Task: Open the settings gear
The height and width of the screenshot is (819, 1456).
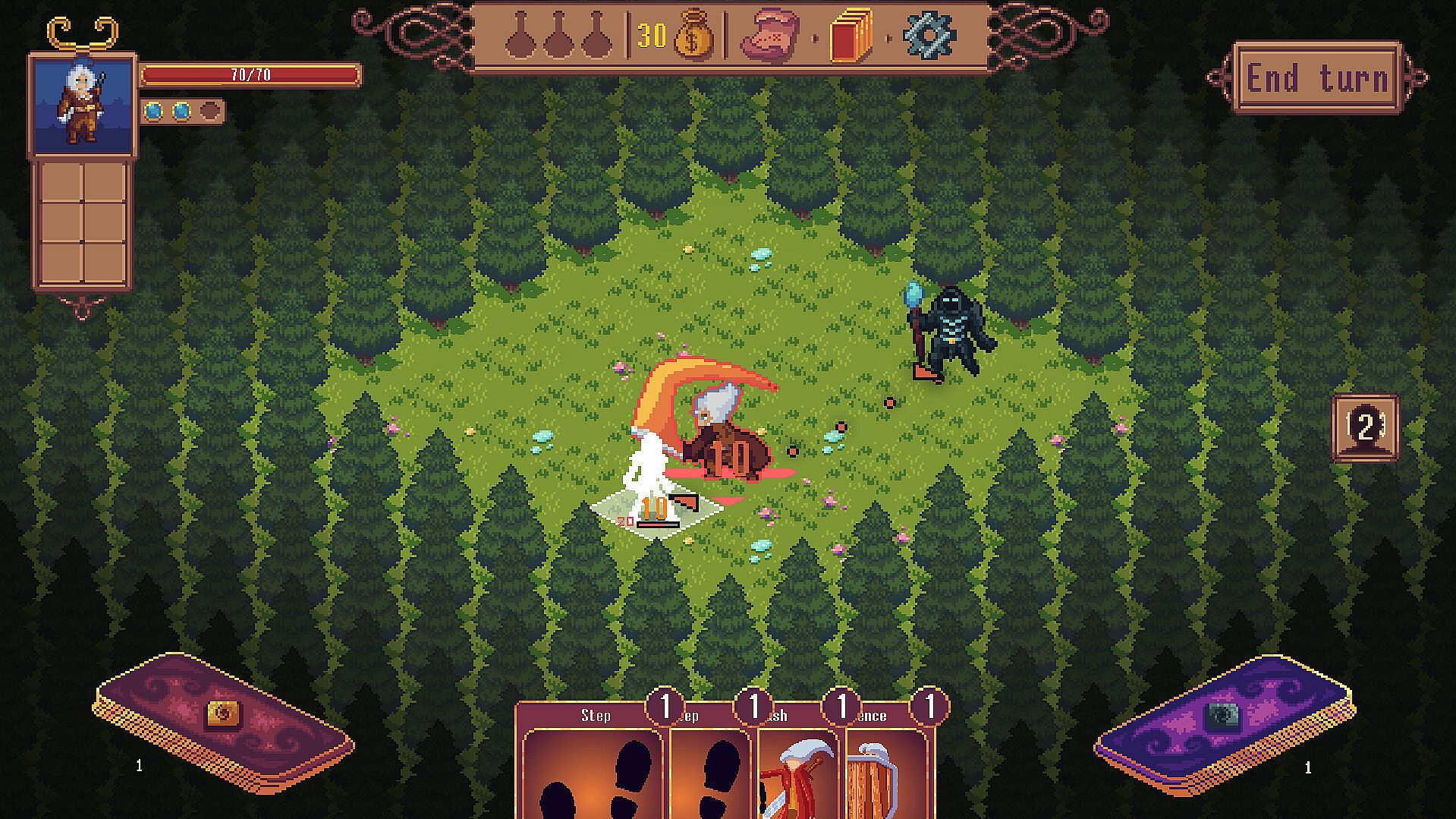Action: tap(929, 36)
